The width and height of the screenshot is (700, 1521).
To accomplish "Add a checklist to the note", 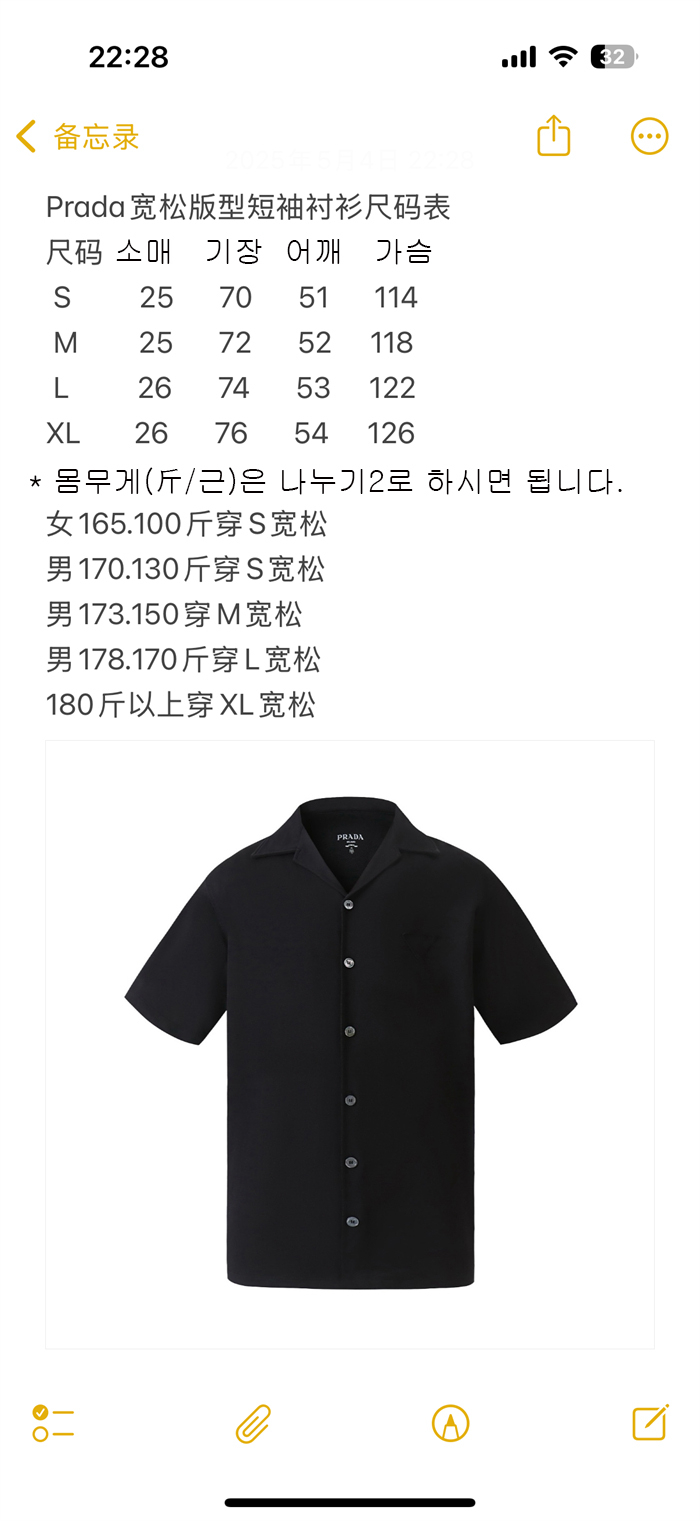I will [x=53, y=1423].
